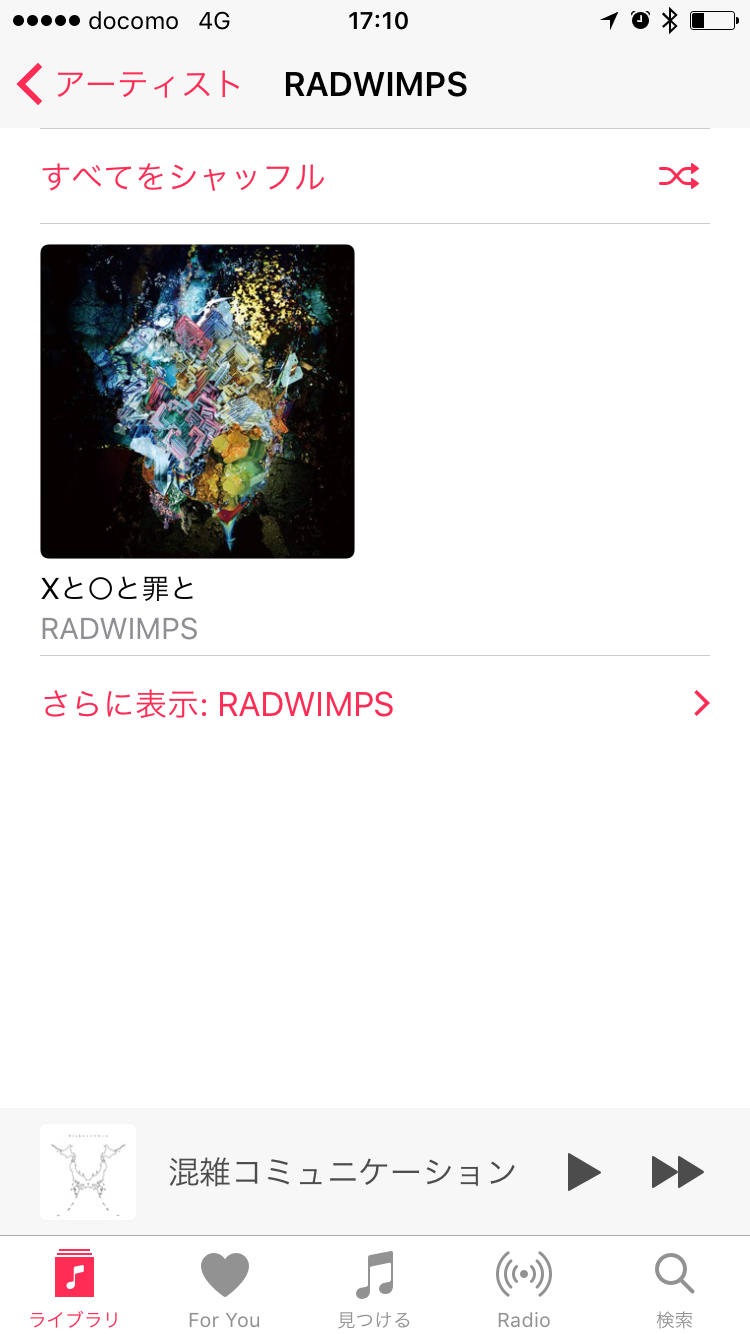Viewport: 750px width, 1334px height.
Task: Select the Radio tab
Action: [524, 1287]
